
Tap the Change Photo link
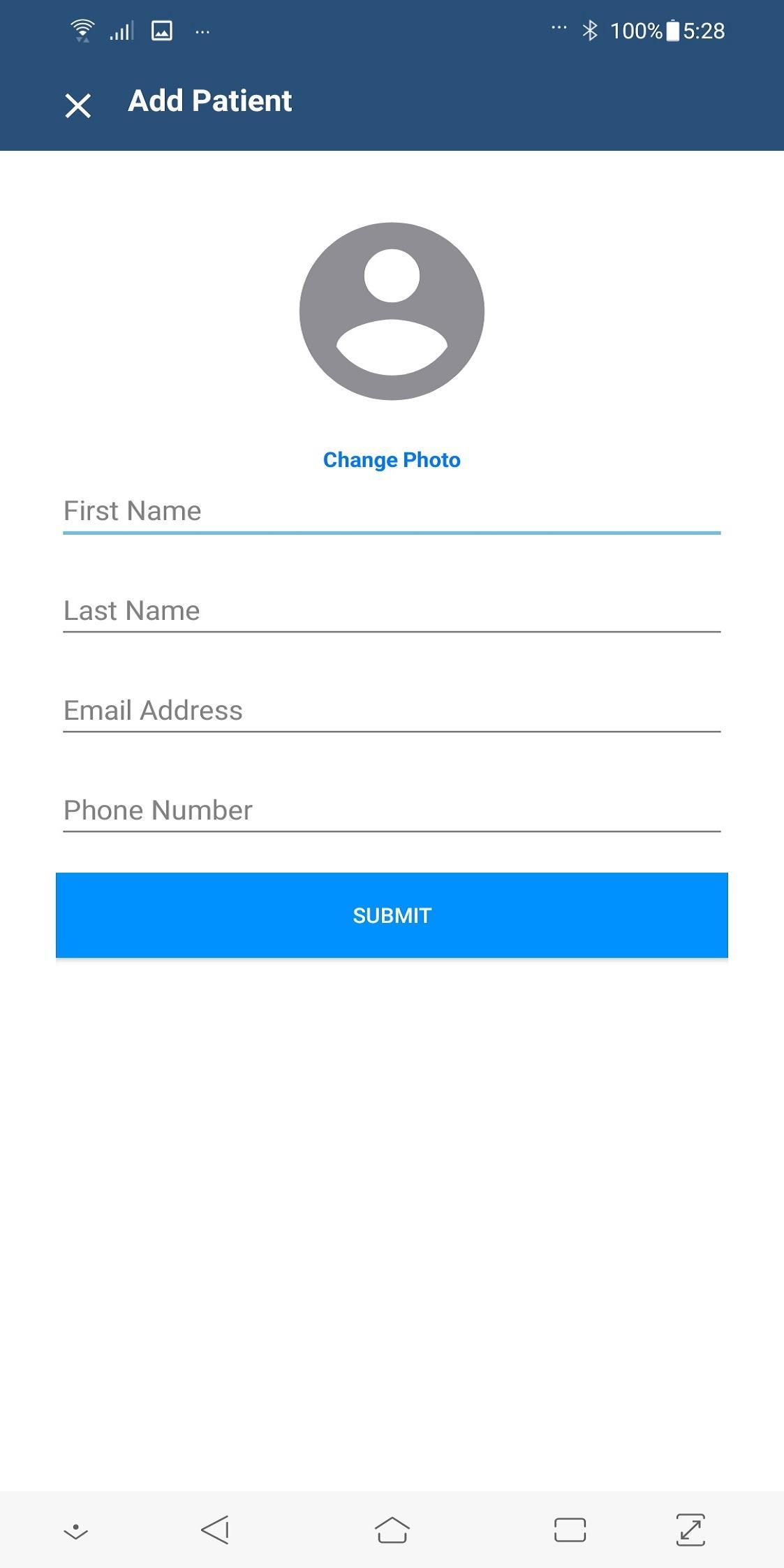392,460
